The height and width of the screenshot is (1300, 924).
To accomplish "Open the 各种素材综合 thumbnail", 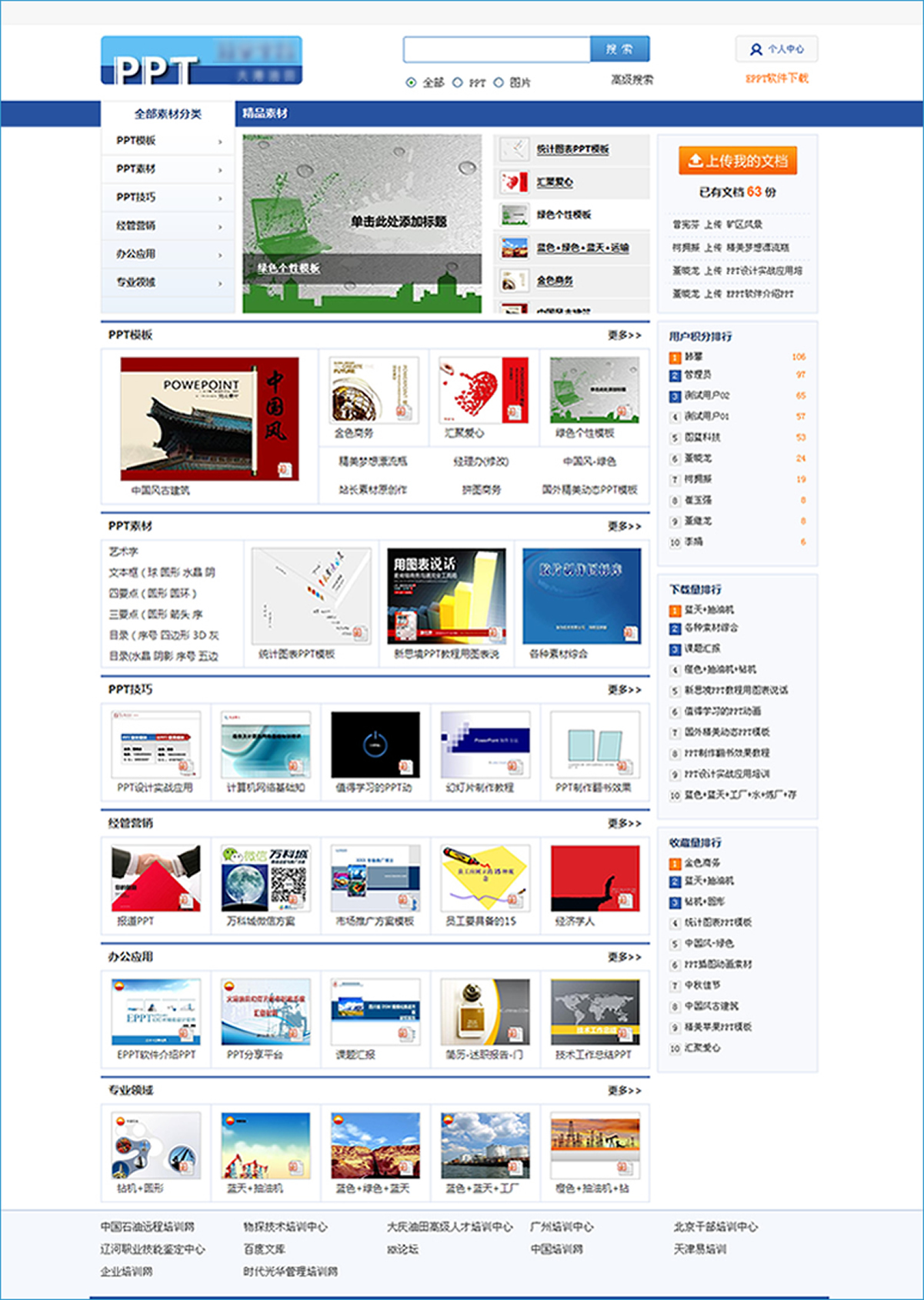I will (x=581, y=596).
